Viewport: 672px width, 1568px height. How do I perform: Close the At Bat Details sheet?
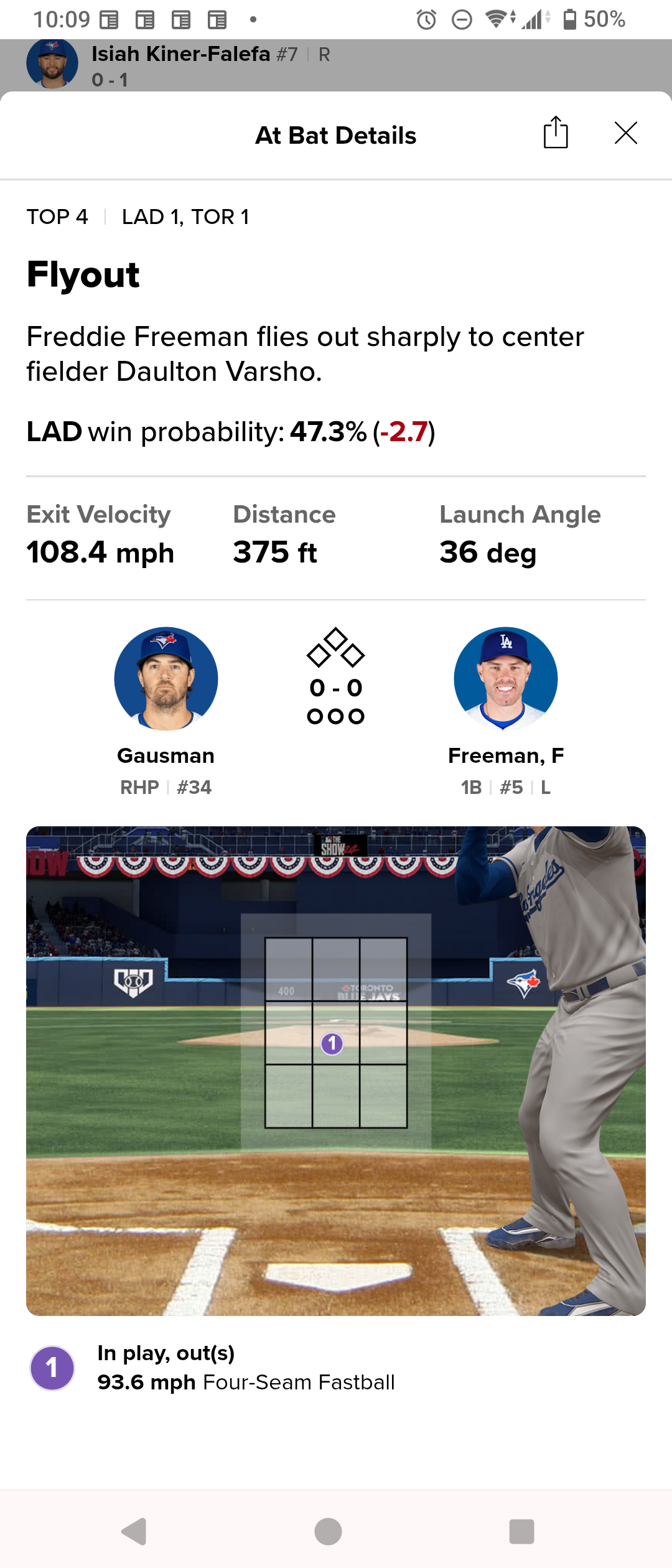coord(625,133)
